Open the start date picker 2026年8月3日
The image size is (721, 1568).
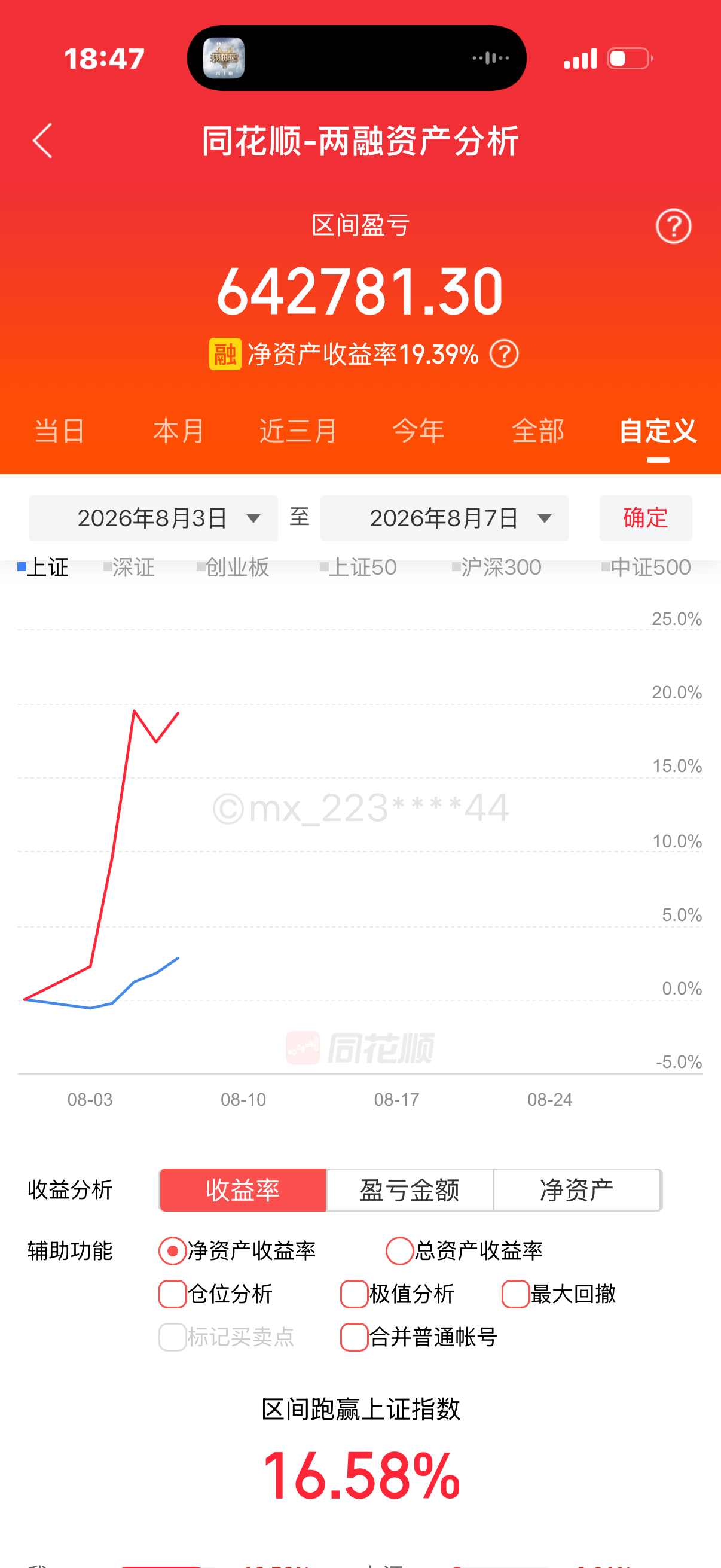[153, 518]
